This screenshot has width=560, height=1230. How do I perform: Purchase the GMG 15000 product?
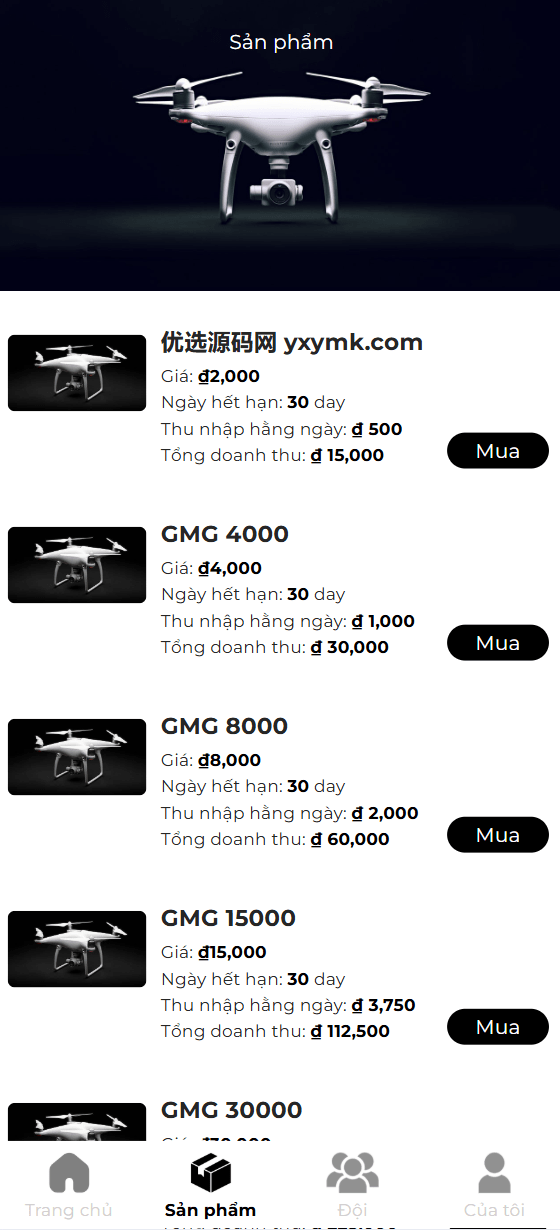(498, 1027)
